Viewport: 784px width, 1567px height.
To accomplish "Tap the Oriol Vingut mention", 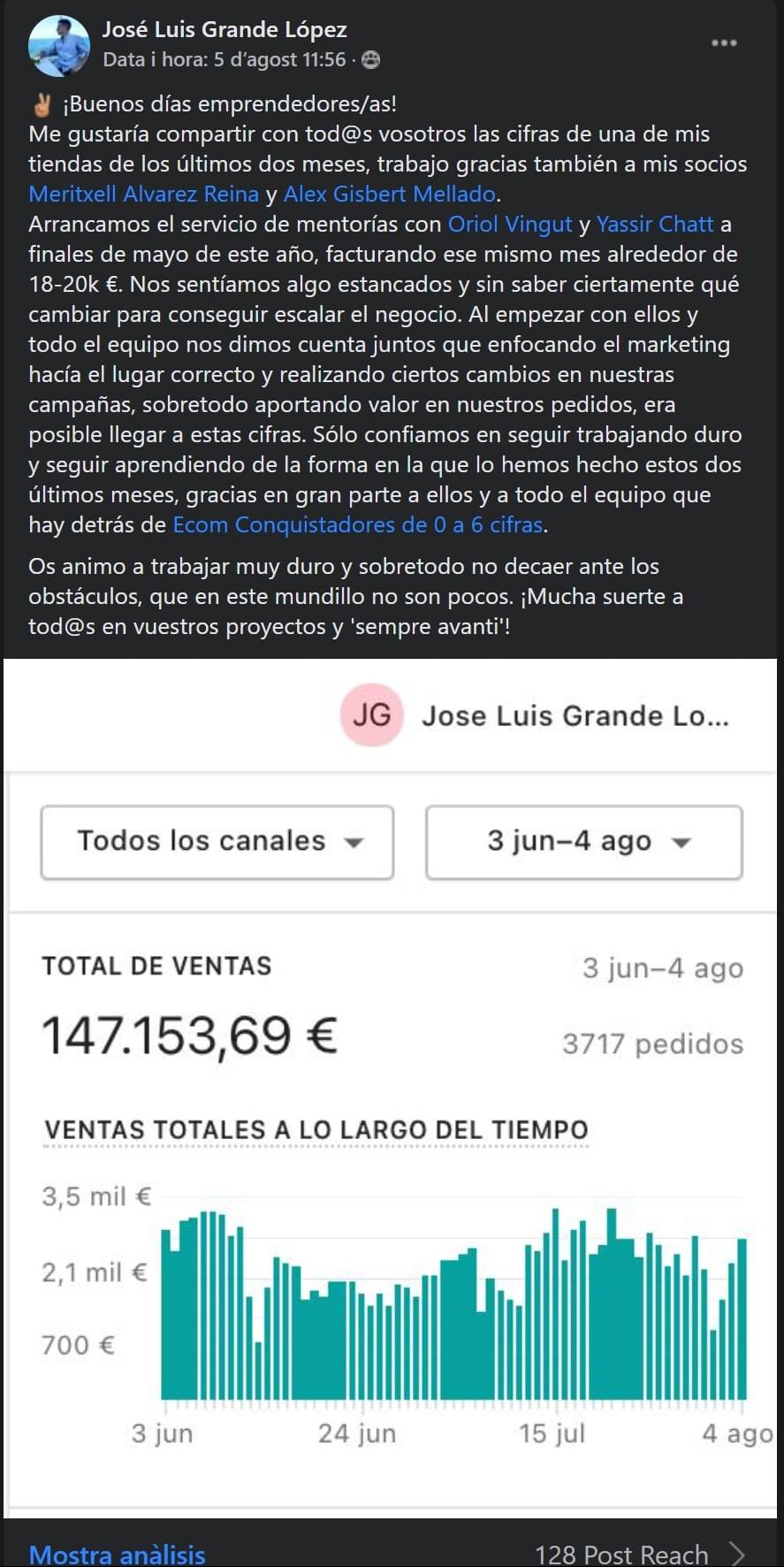I will click(x=510, y=225).
